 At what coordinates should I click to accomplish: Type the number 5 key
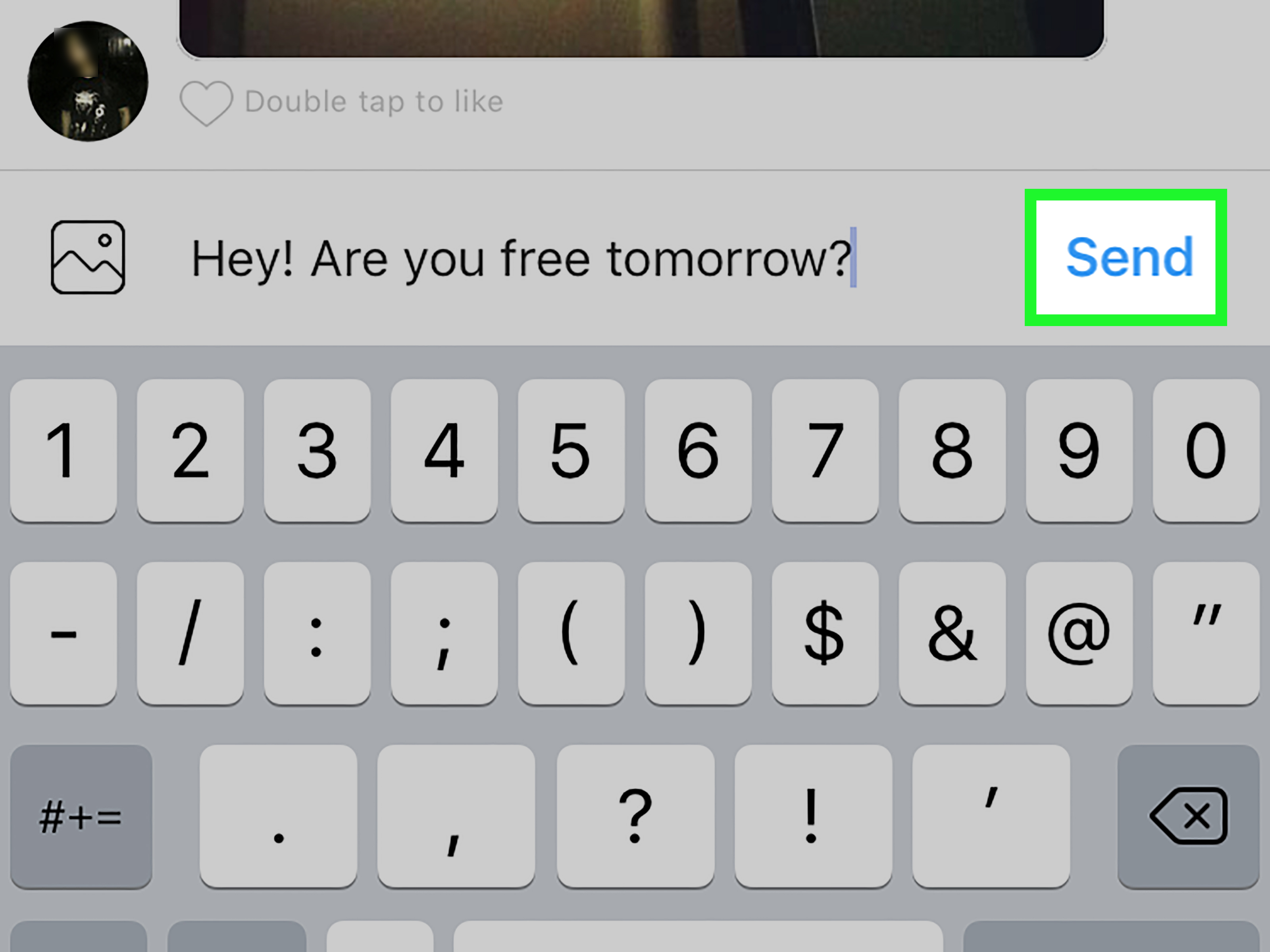(x=571, y=451)
